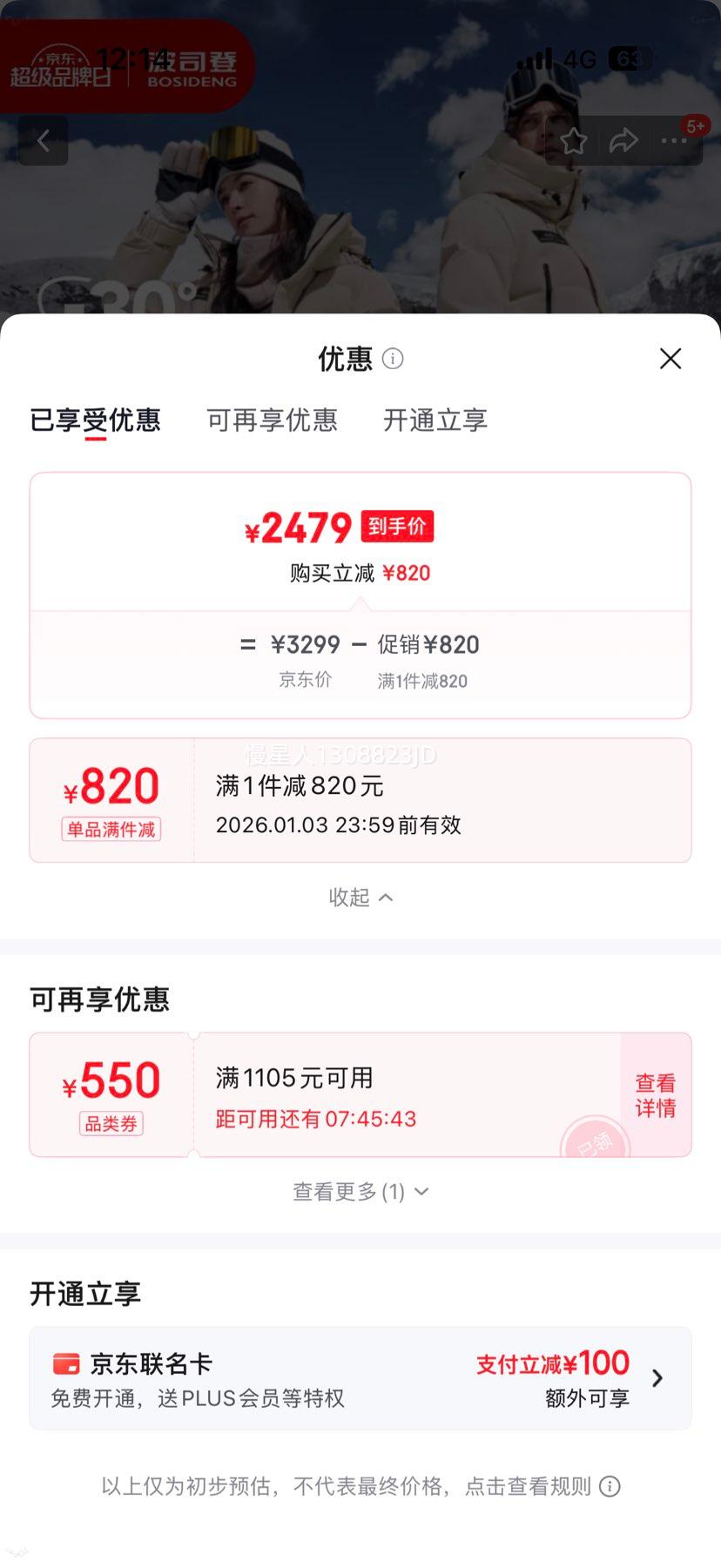Activate 京东联名卡 free signup row
Viewport: 721px width, 1568px height.
pos(360,1378)
